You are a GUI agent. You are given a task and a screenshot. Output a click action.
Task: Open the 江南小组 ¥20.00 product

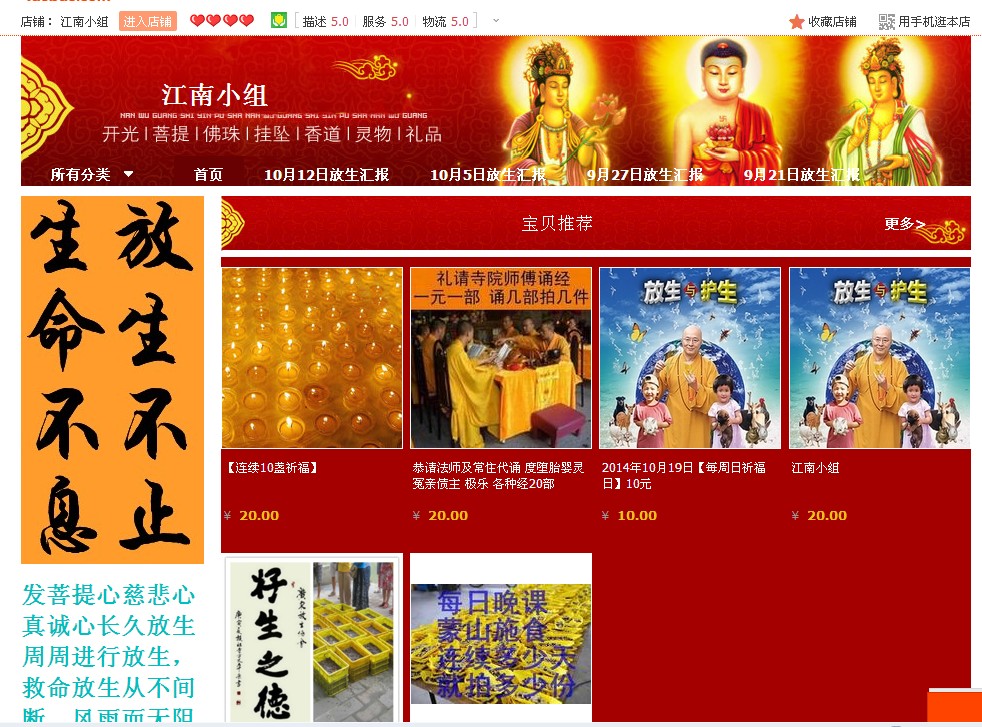click(879, 358)
